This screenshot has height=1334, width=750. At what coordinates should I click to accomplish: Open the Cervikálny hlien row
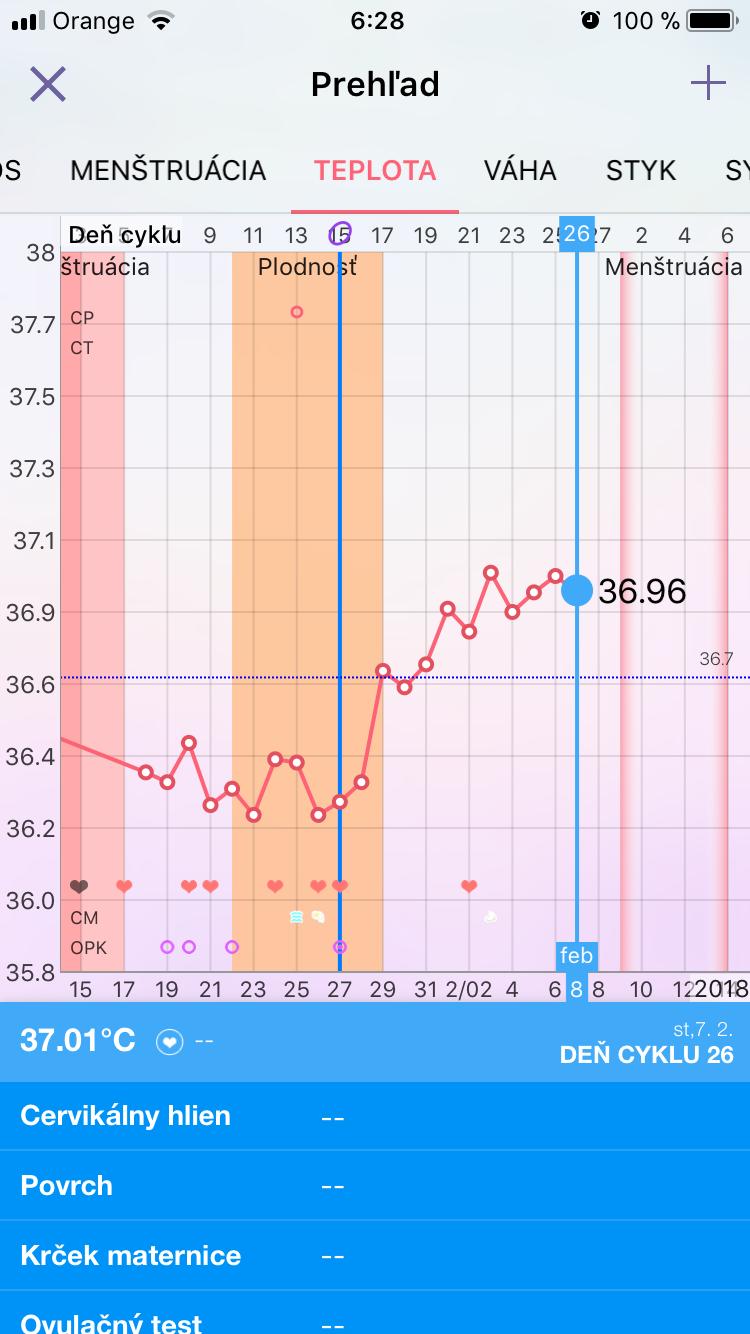click(375, 1116)
